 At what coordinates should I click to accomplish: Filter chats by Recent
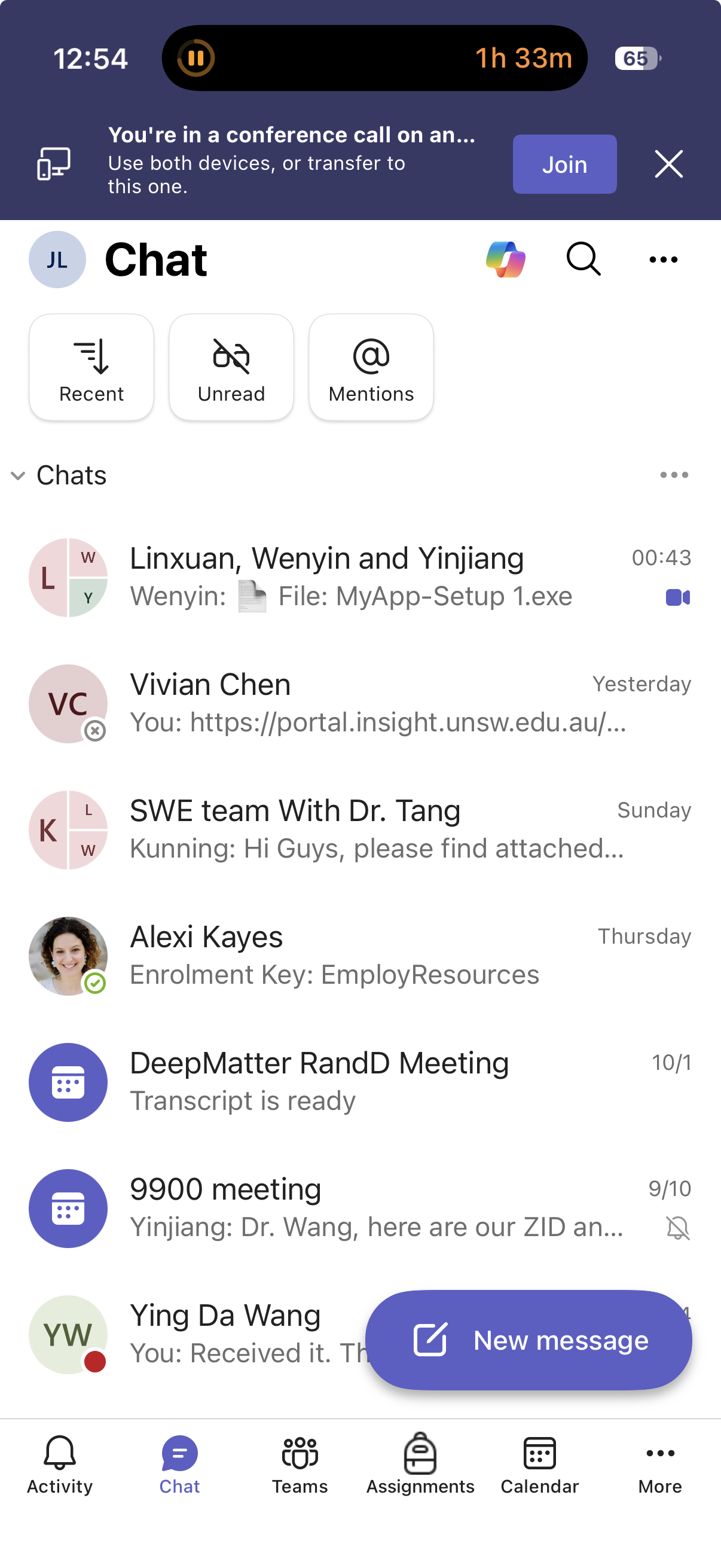(x=91, y=367)
